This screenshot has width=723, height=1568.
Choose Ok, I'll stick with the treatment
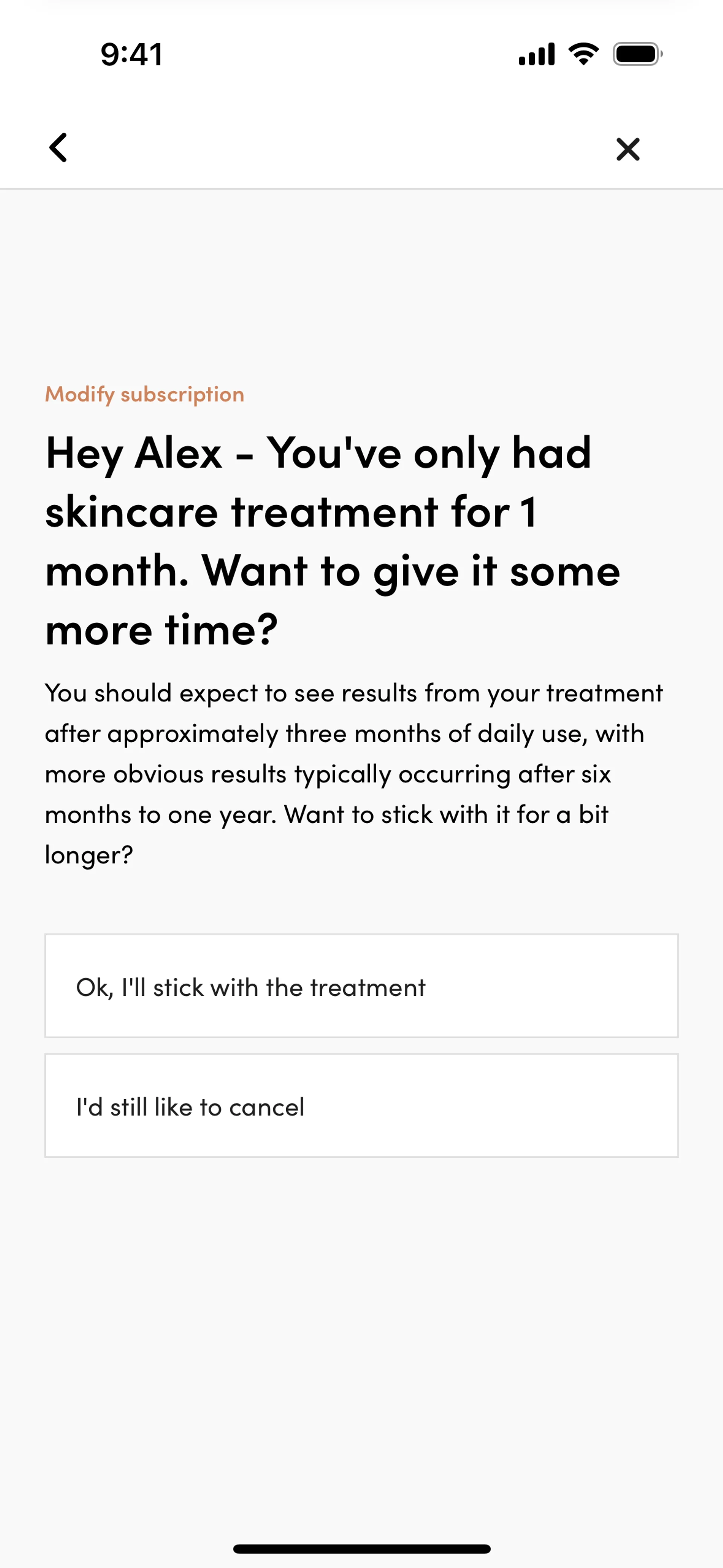pos(361,986)
